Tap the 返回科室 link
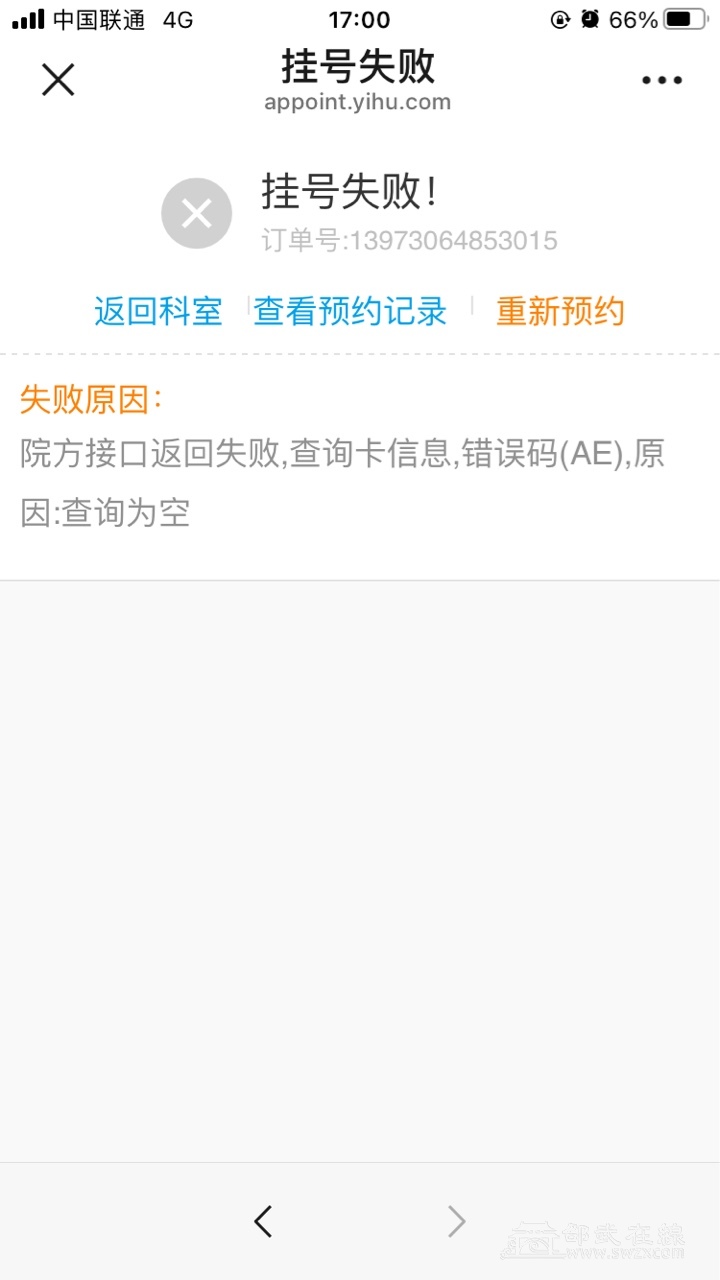 click(158, 311)
